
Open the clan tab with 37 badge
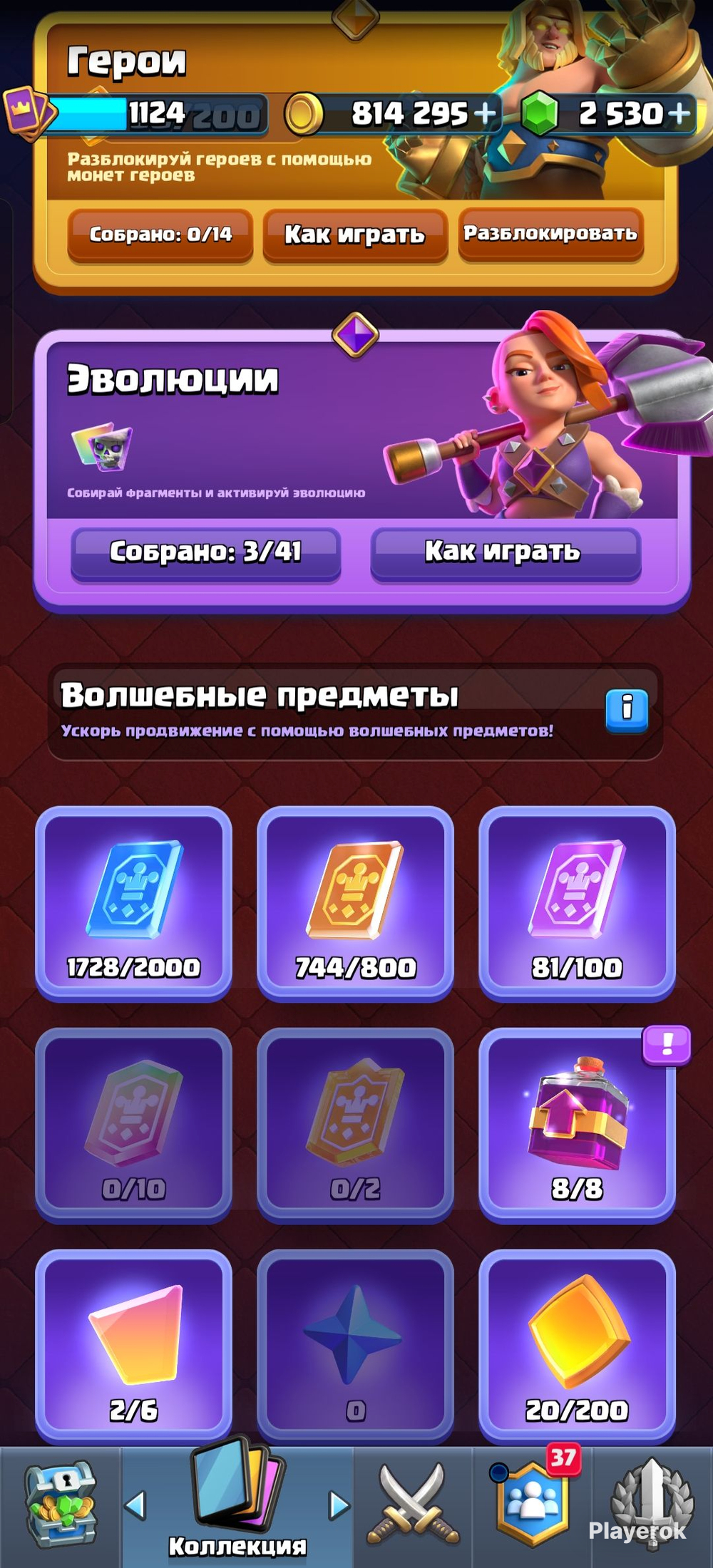[x=533, y=1505]
